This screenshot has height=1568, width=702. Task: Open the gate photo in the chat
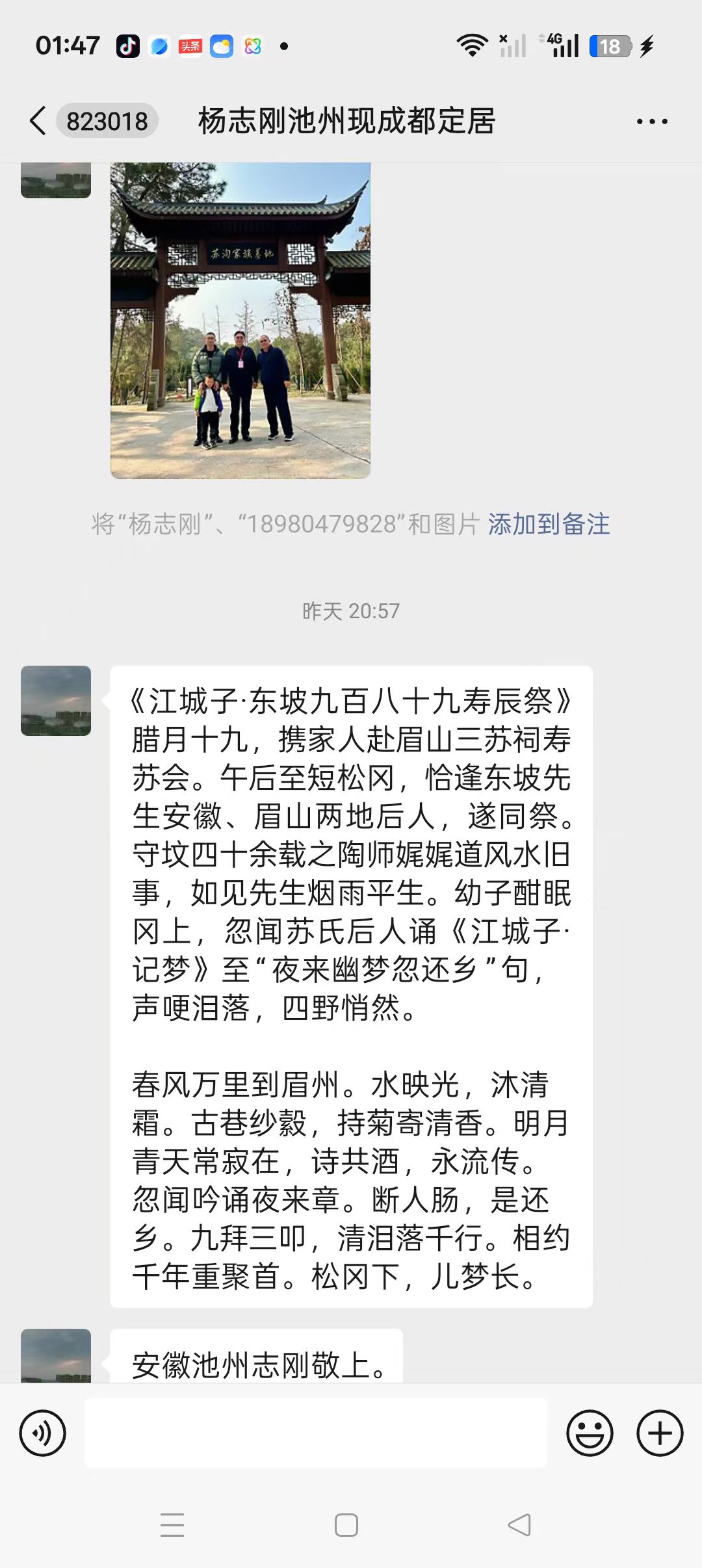240,320
